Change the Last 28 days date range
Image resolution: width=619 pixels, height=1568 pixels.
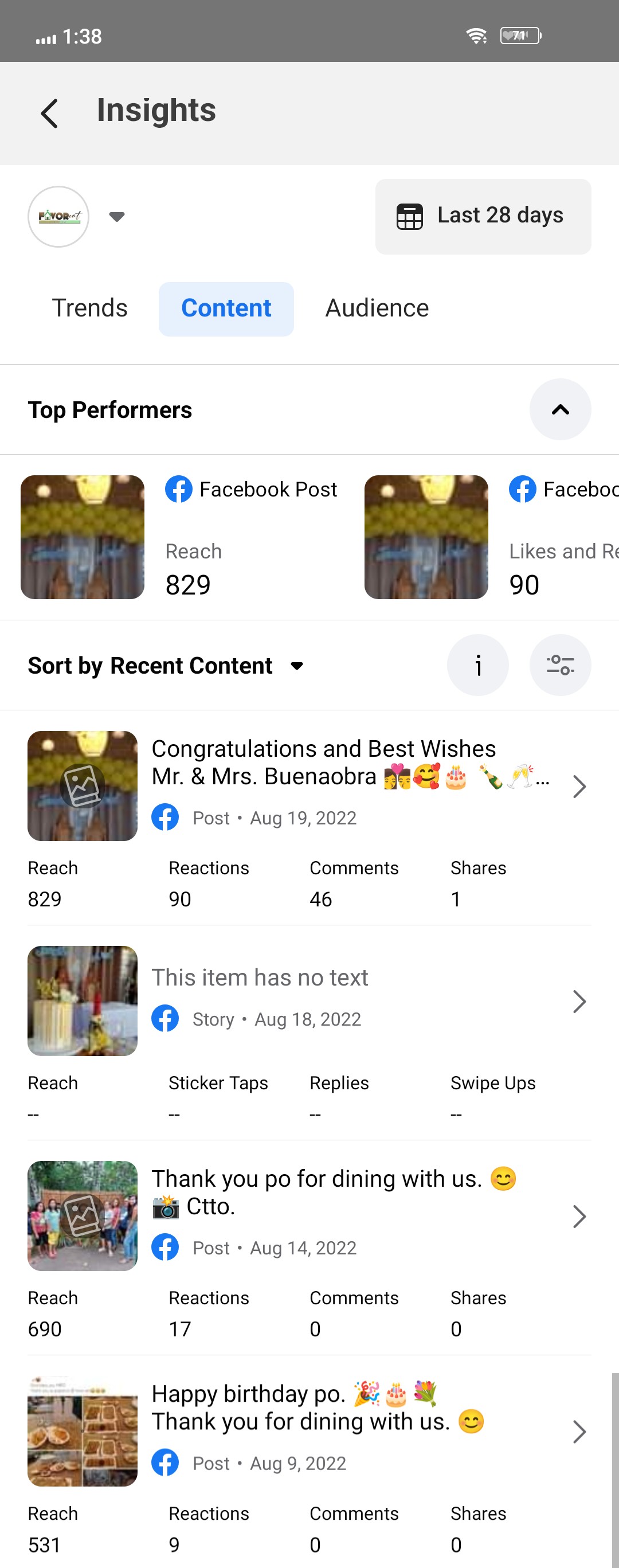(483, 216)
